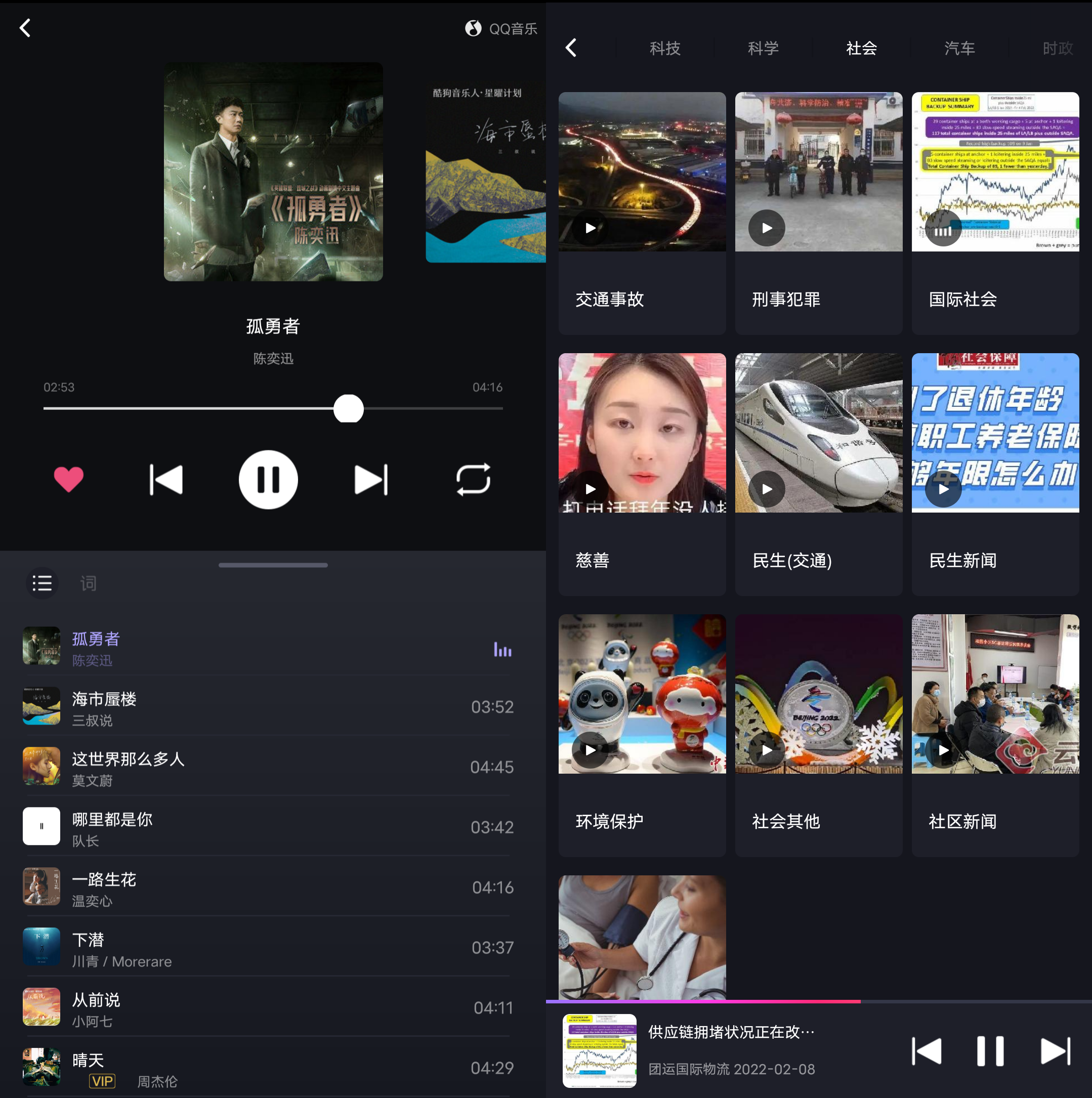This screenshot has width=1092, height=1098.
Task: Skip to the next news item in the mini player
Action: 1055,1051
